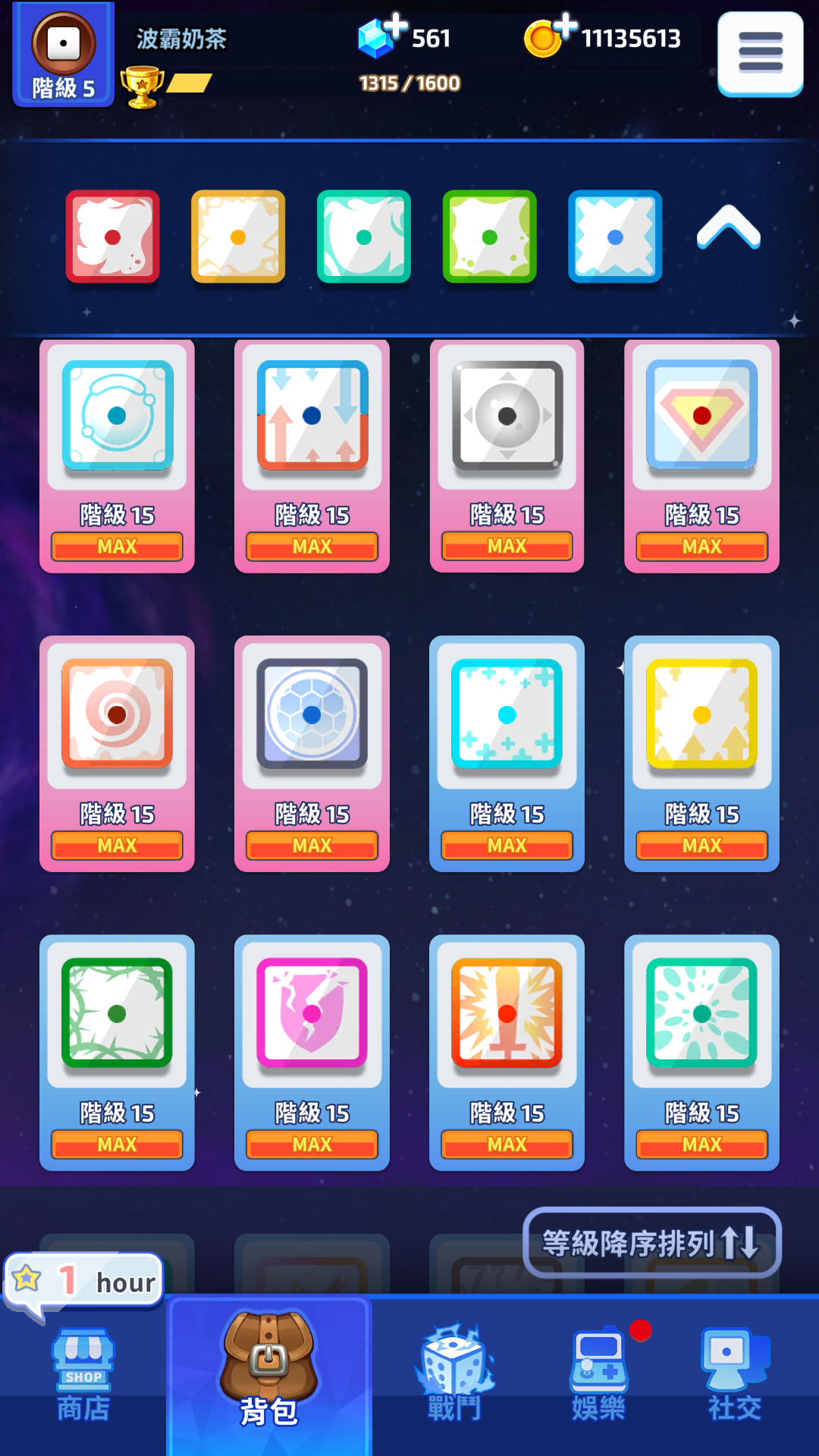Image resolution: width=819 pixels, height=1456 pixels.
Task: Select the red fire dice in the deck
Action: pyautogui.click(x=113, y=237)
